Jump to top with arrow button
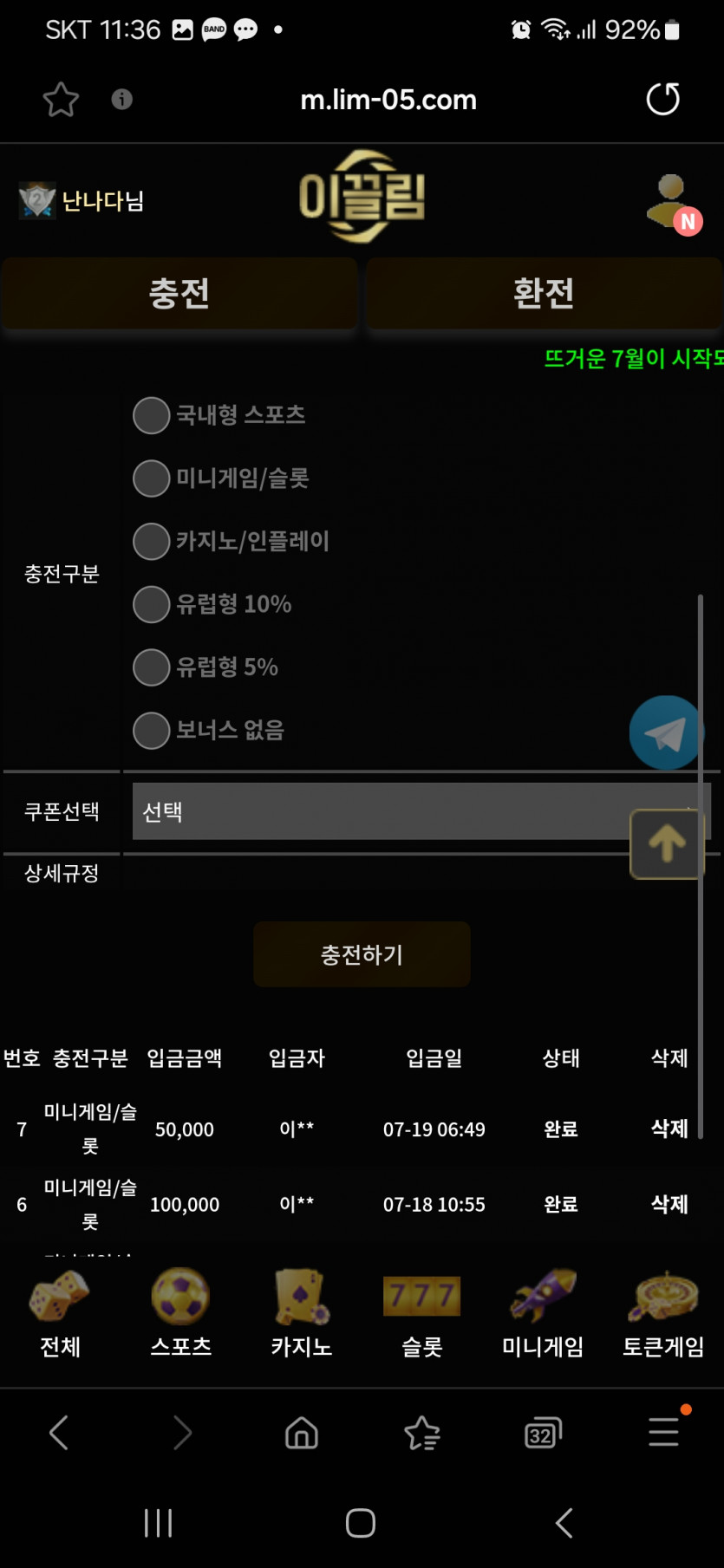The width and height of the screenshot is (724, 1568). click(666, 843)
